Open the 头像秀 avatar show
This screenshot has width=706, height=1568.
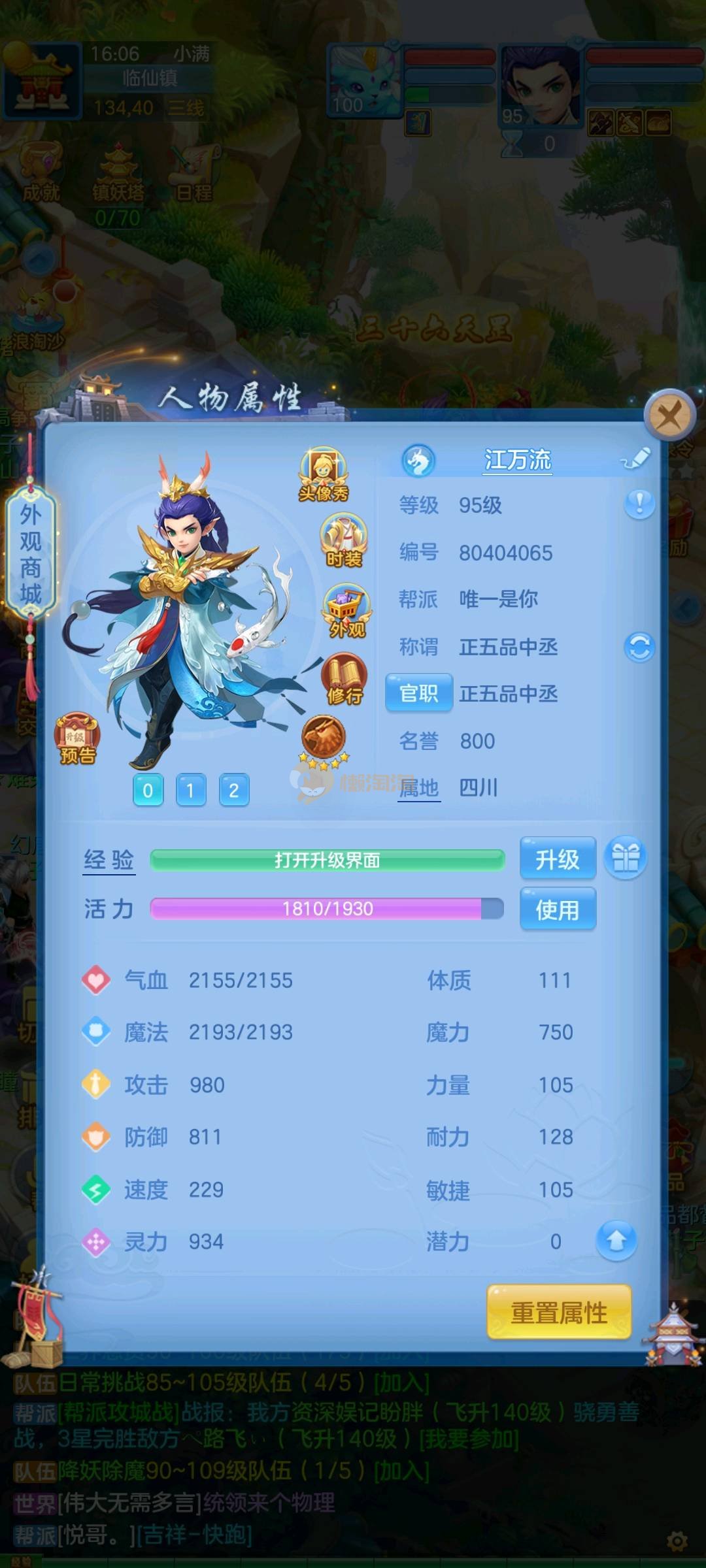click(x=324, y=474)
